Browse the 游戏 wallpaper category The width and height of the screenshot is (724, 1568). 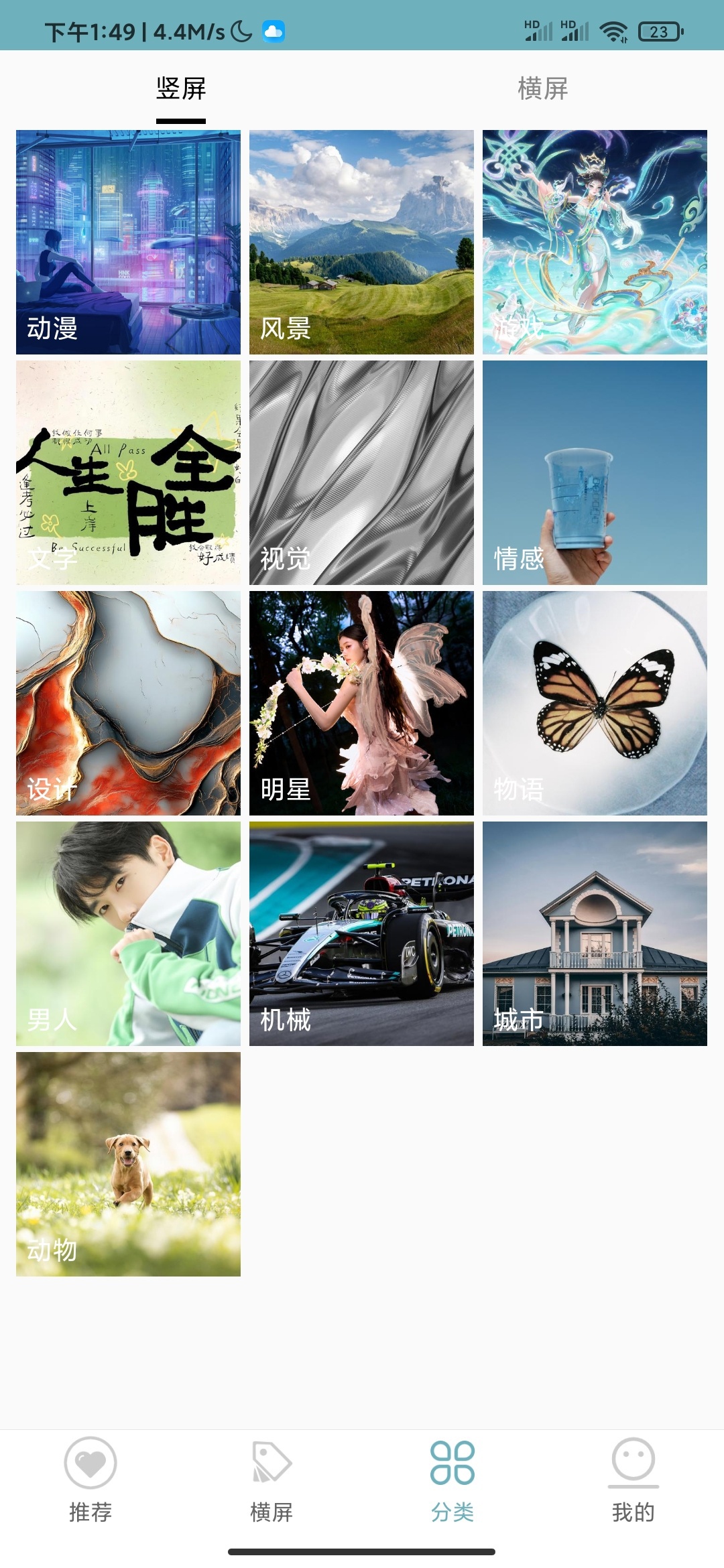tap(595, 242)
